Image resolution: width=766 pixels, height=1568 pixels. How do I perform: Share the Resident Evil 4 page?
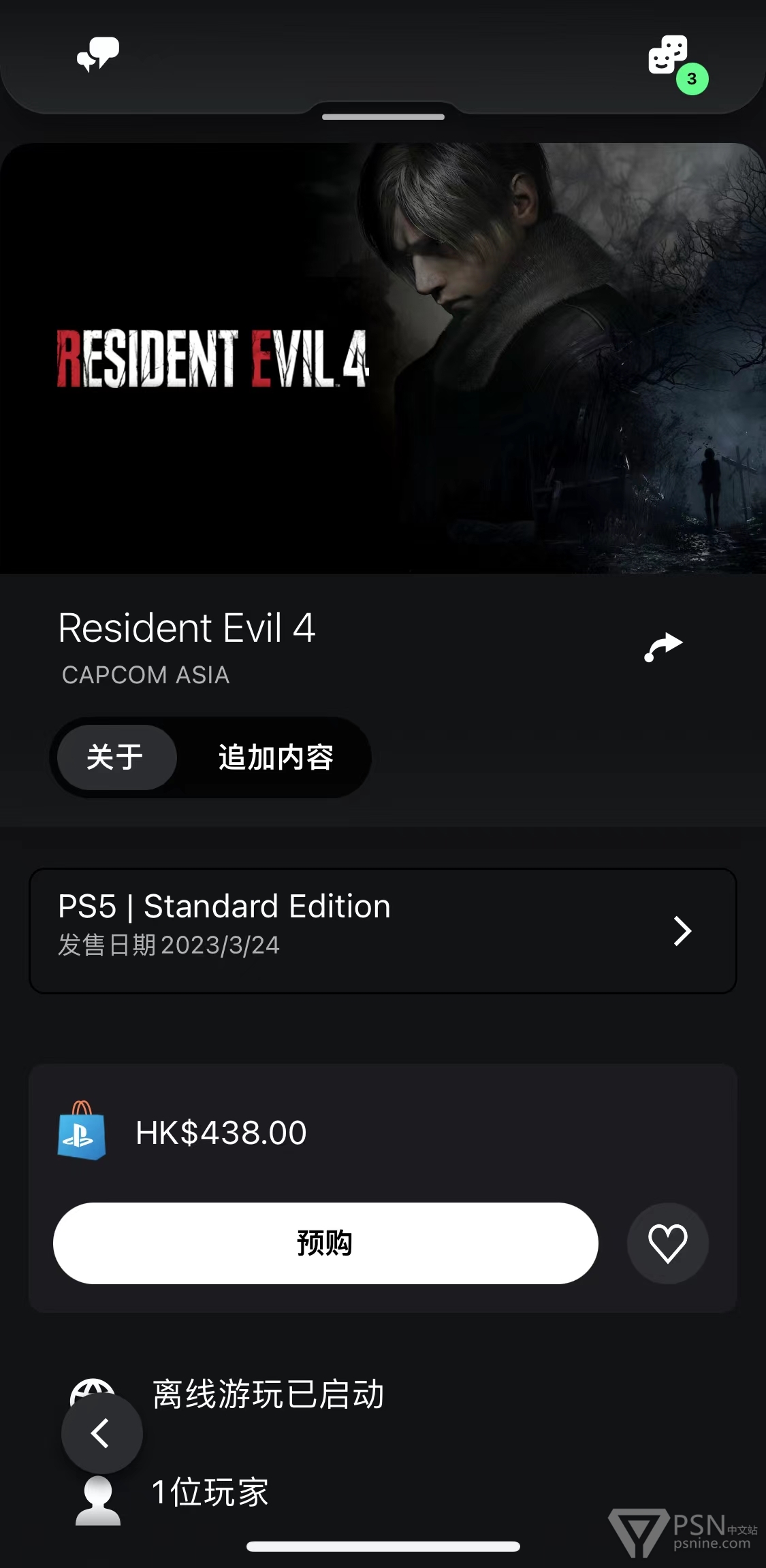(x=663, y=647)
